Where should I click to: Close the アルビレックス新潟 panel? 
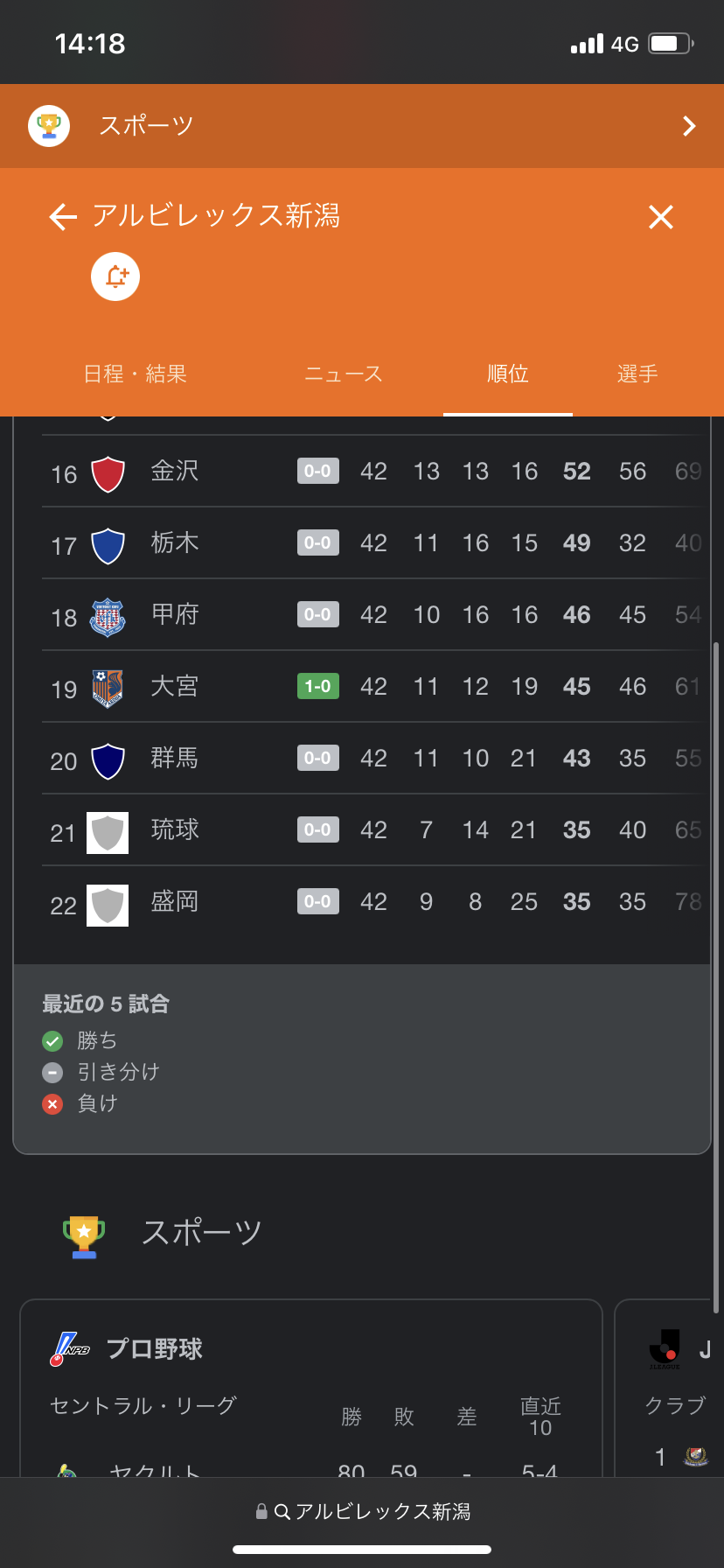click(x=661, y=217)
